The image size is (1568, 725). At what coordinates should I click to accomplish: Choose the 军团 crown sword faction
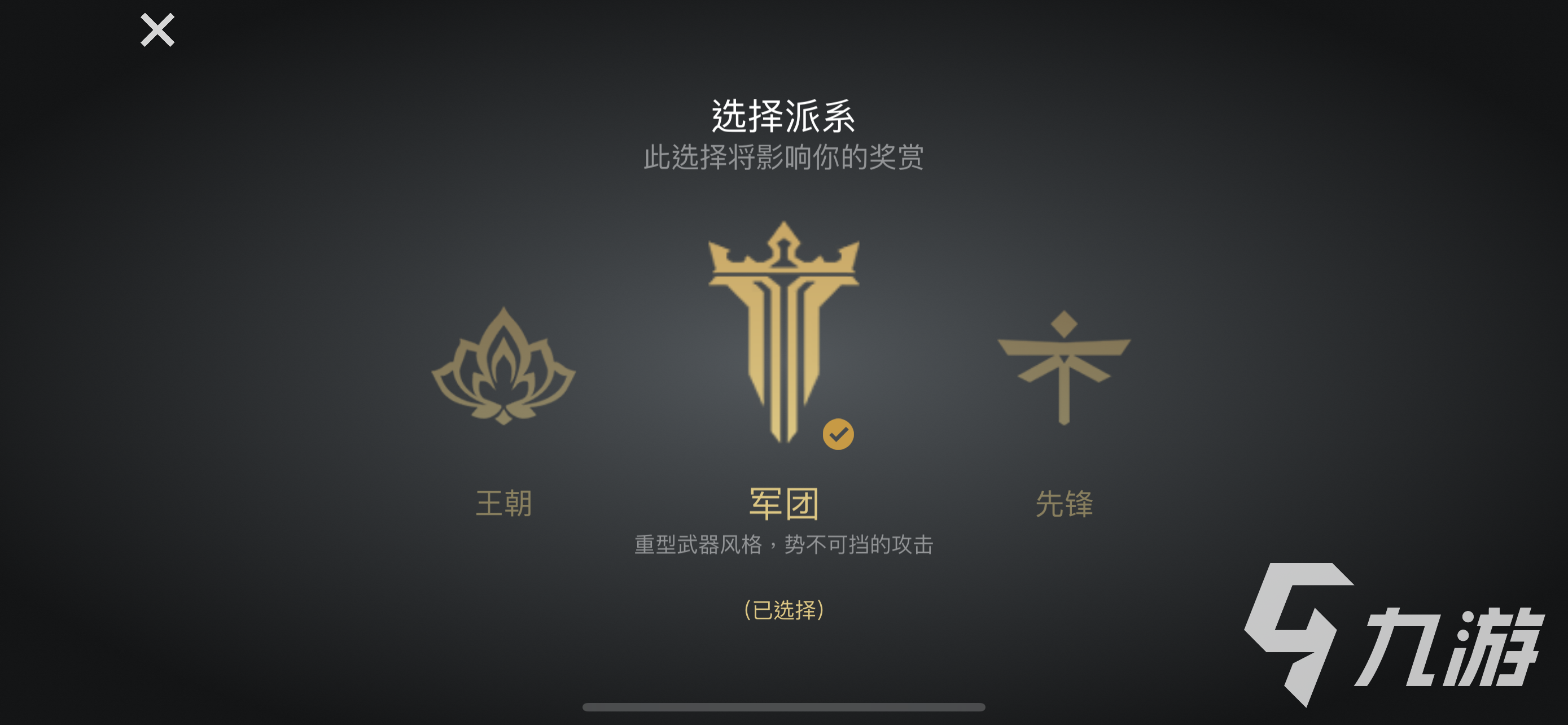click(x=783, y=332)
